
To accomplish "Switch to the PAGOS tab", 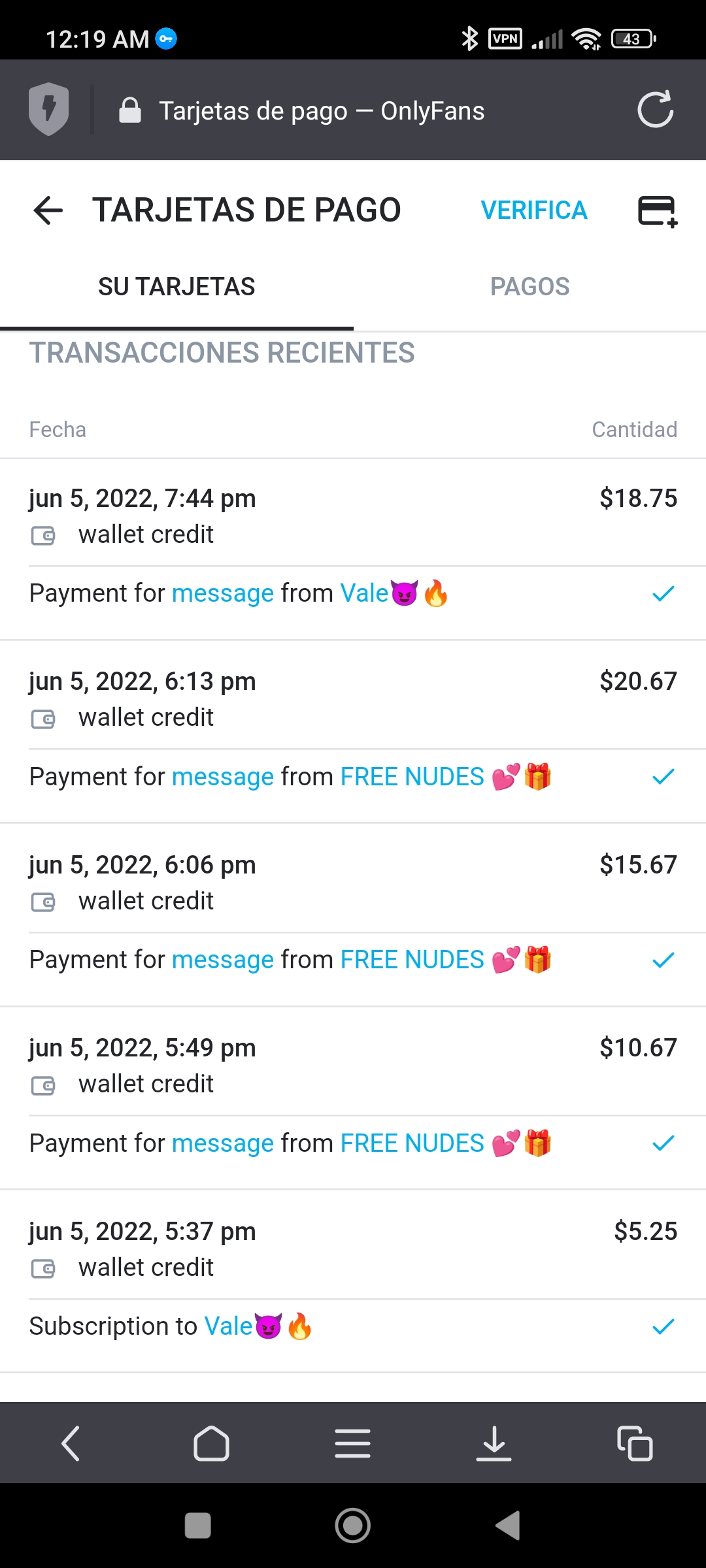I will 530,286.
